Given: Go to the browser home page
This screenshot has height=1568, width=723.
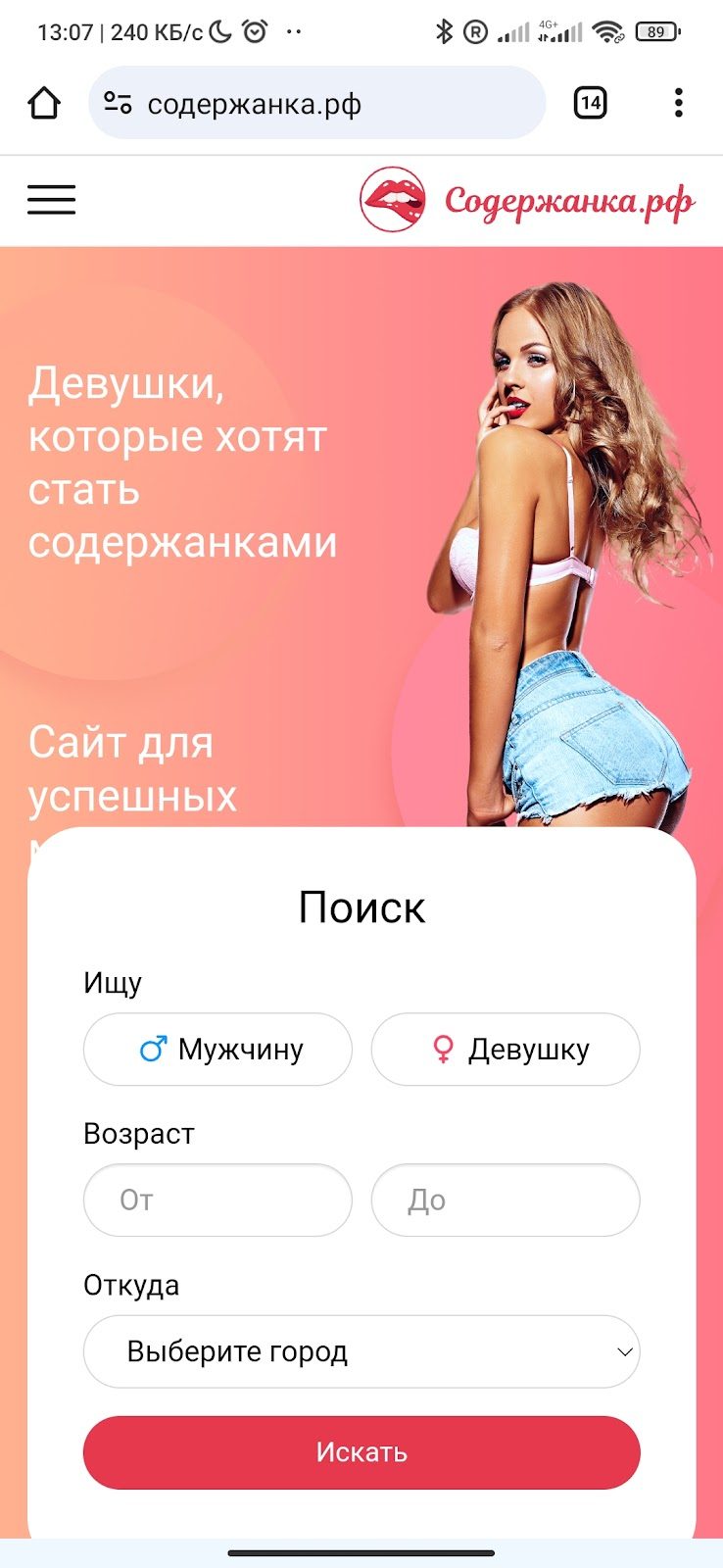Looking at the screenshot, I should click(x=44, y=103).
